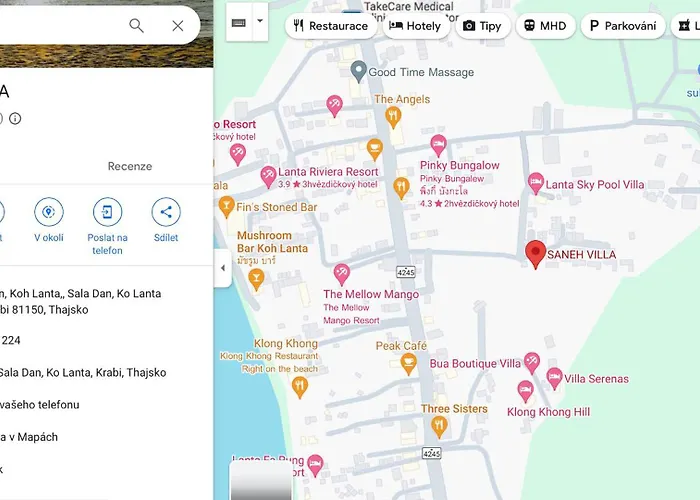This screenshot has height=500, width=700.
Task: Share the place via Sdílet
Action: coord(166,213)
